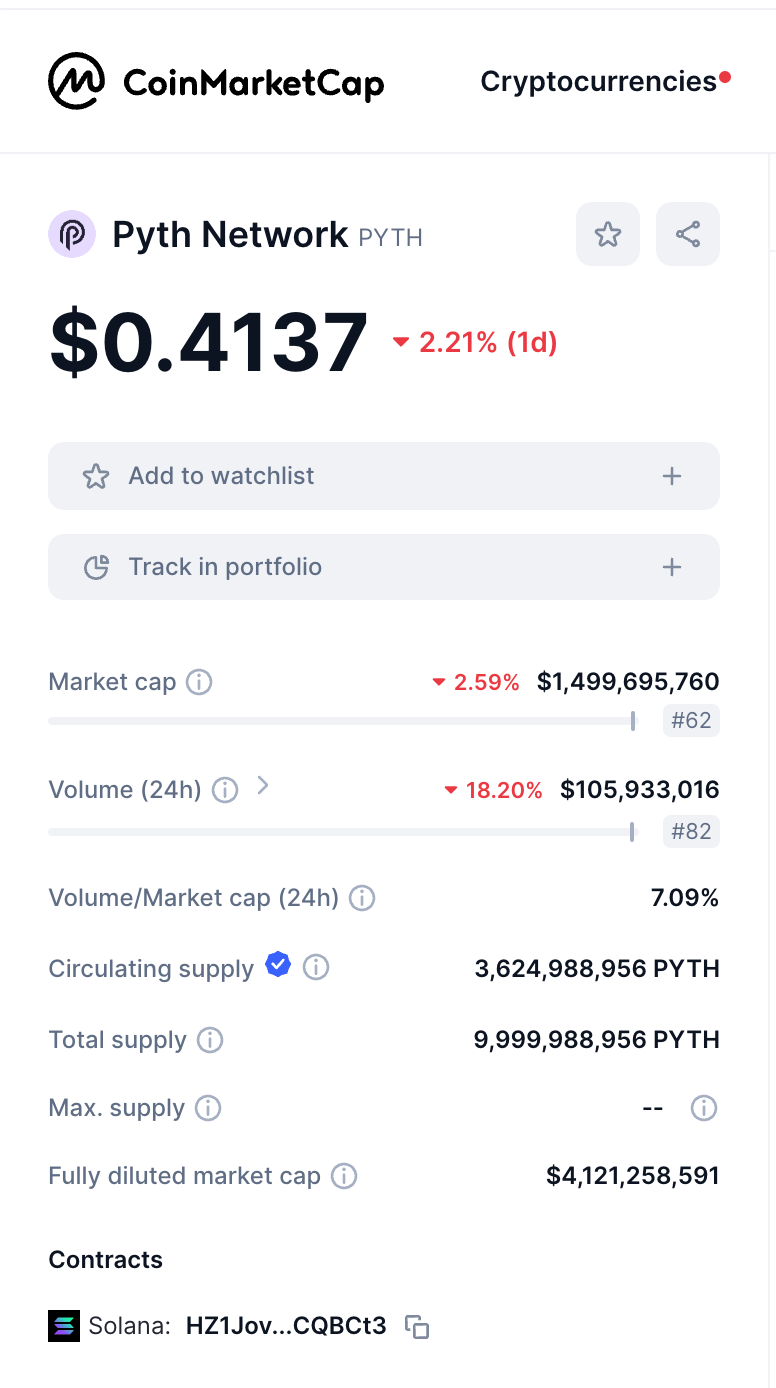This screenshot has height=1388, width=776.
Task: Tap the Total supply info icon
Action: tap(210, 1040)
